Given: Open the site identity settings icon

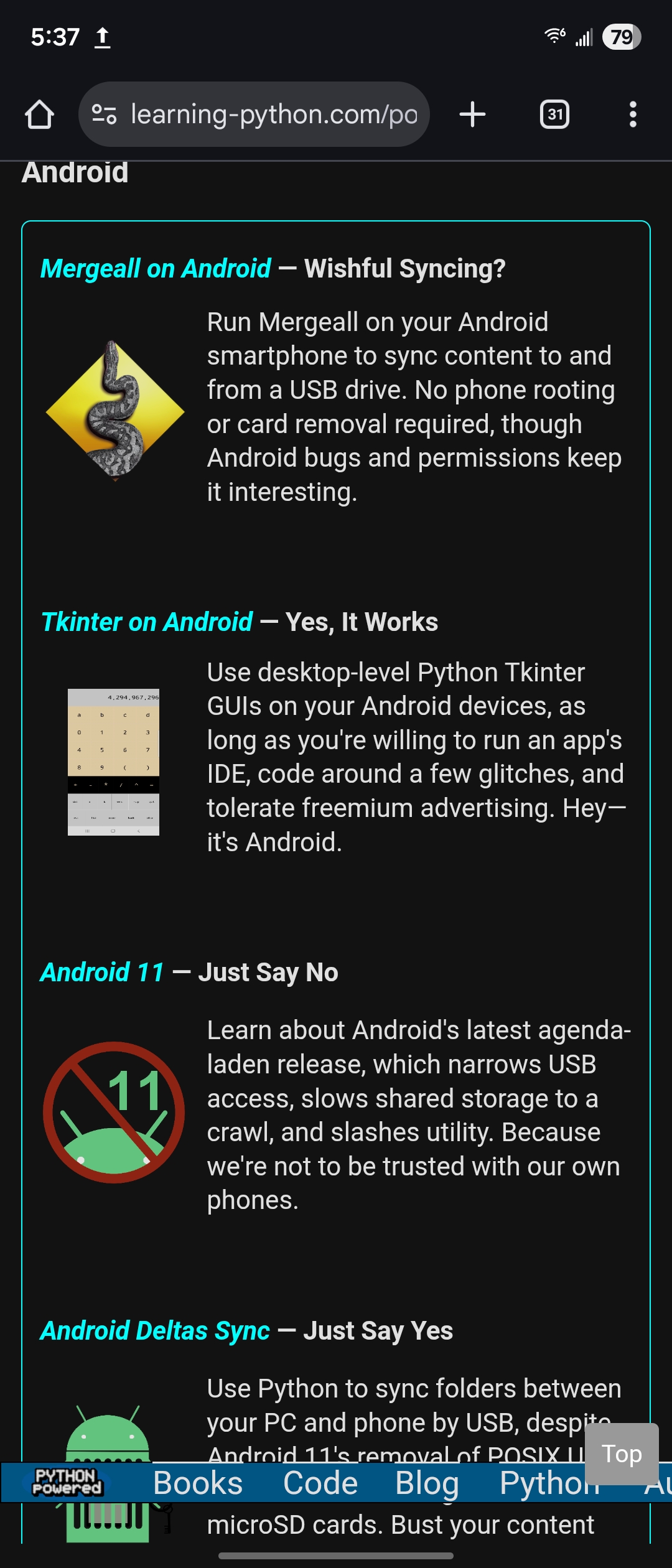Looking at the screenshot, I should 104,114.
